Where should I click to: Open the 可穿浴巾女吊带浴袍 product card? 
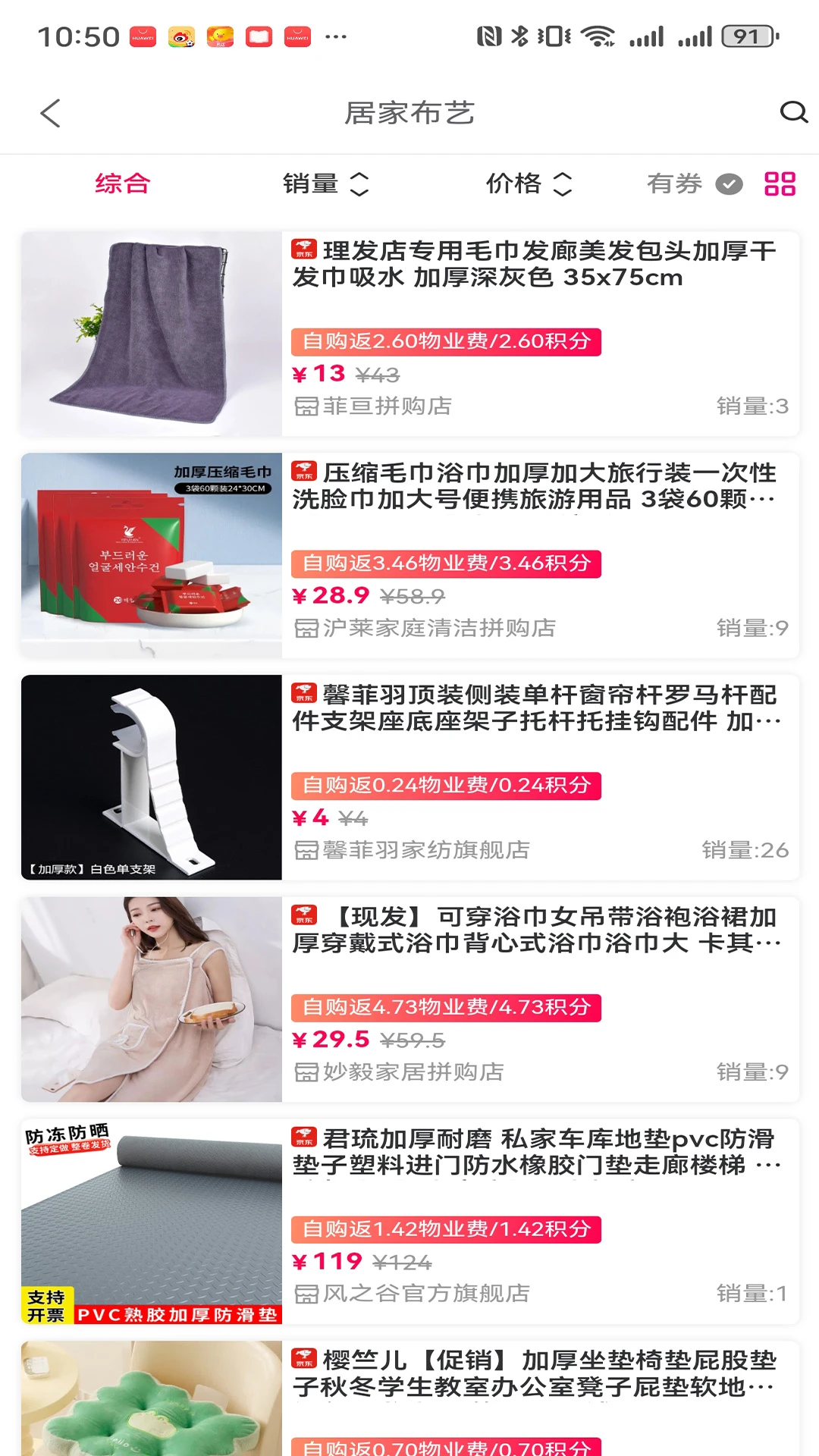pos(409,999)
